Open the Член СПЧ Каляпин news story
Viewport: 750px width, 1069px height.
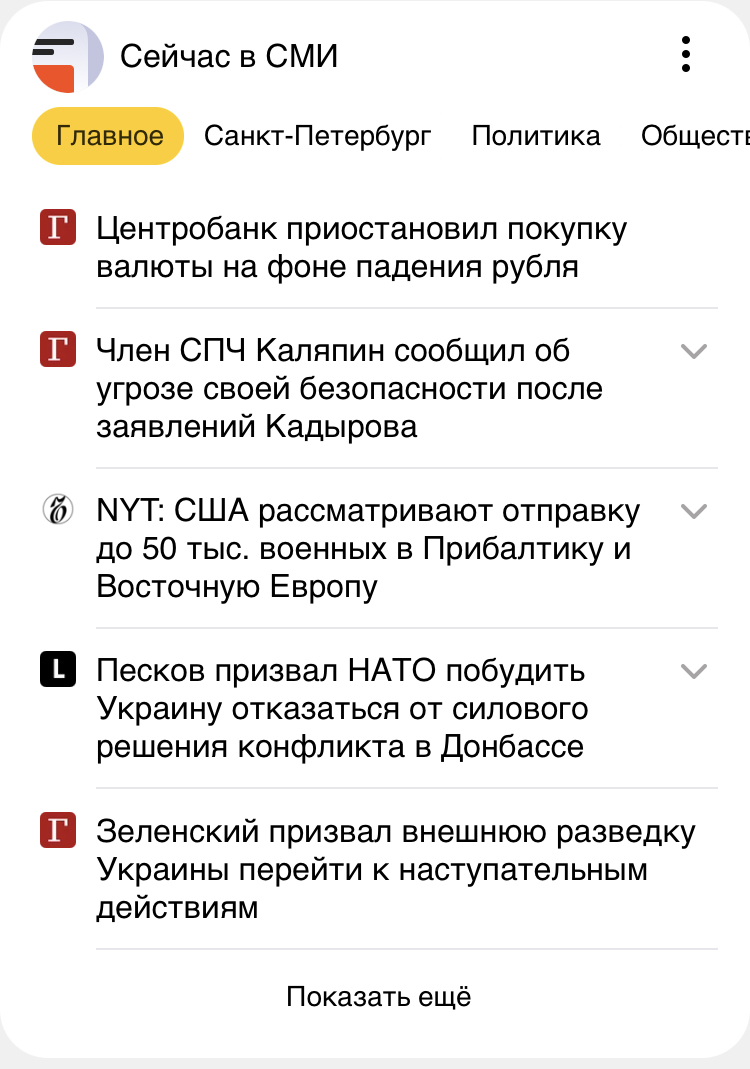(x=350, y=389)
